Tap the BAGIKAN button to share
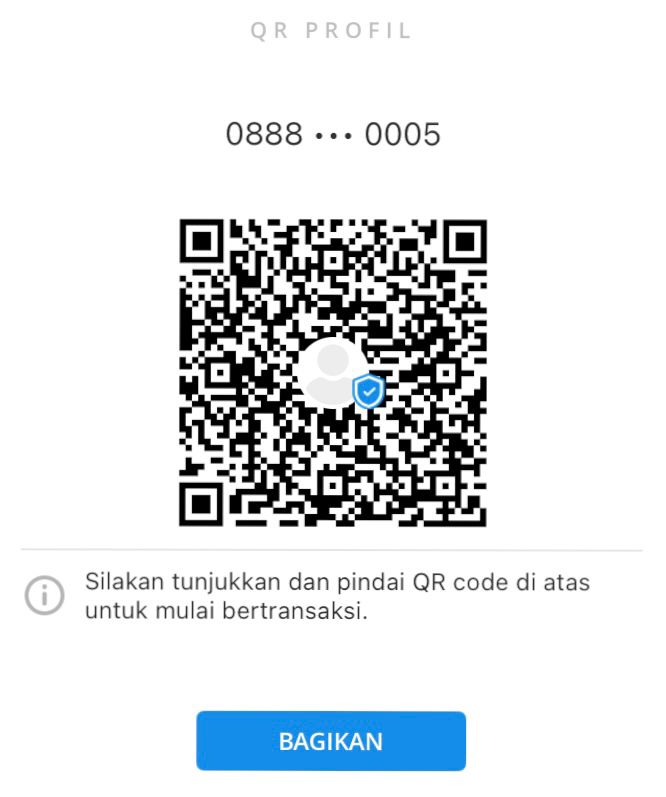The height and width of the screenshot is (797, 666). coord(331,741)
